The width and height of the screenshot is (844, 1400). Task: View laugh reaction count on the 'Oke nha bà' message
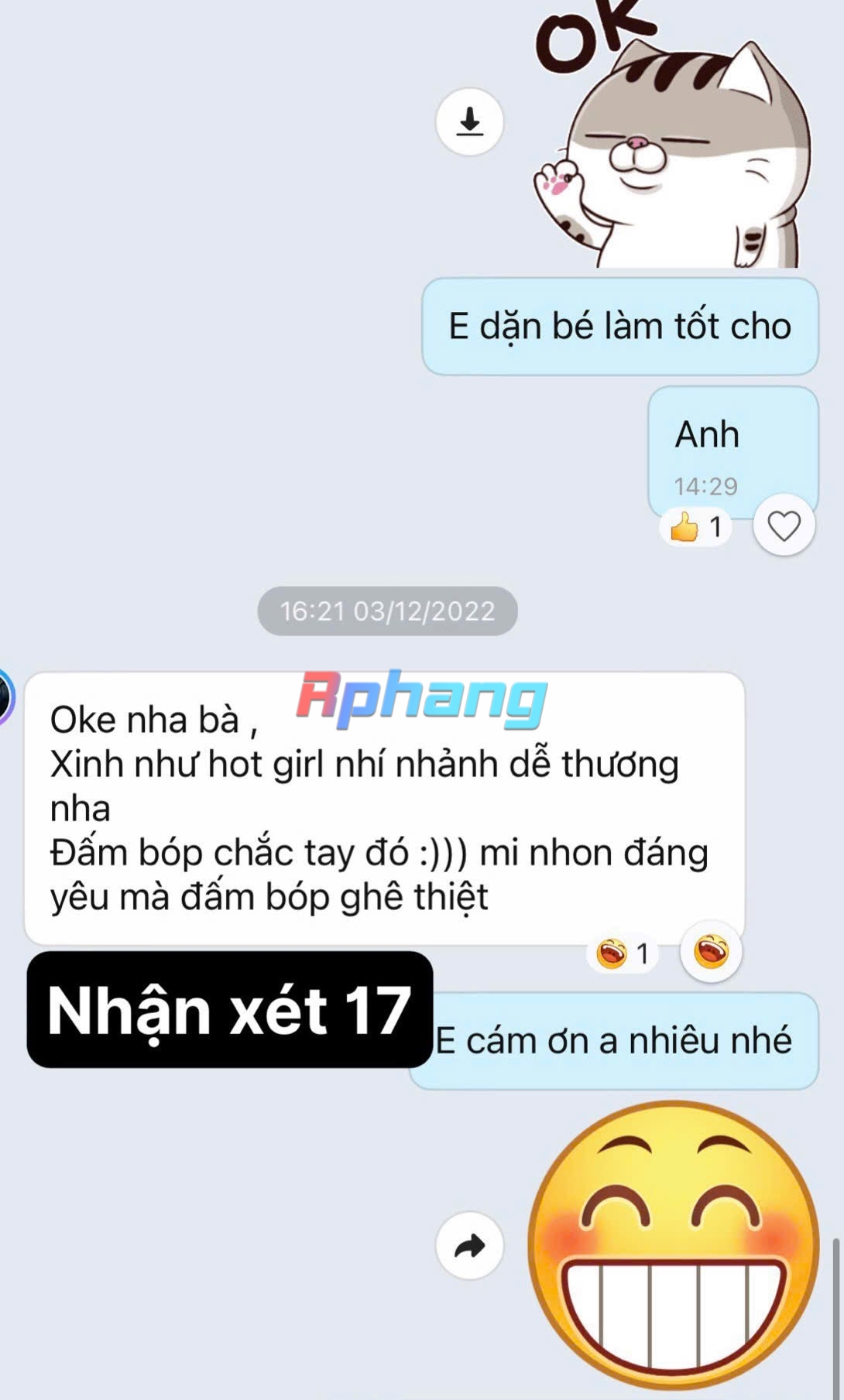[623, 953]
